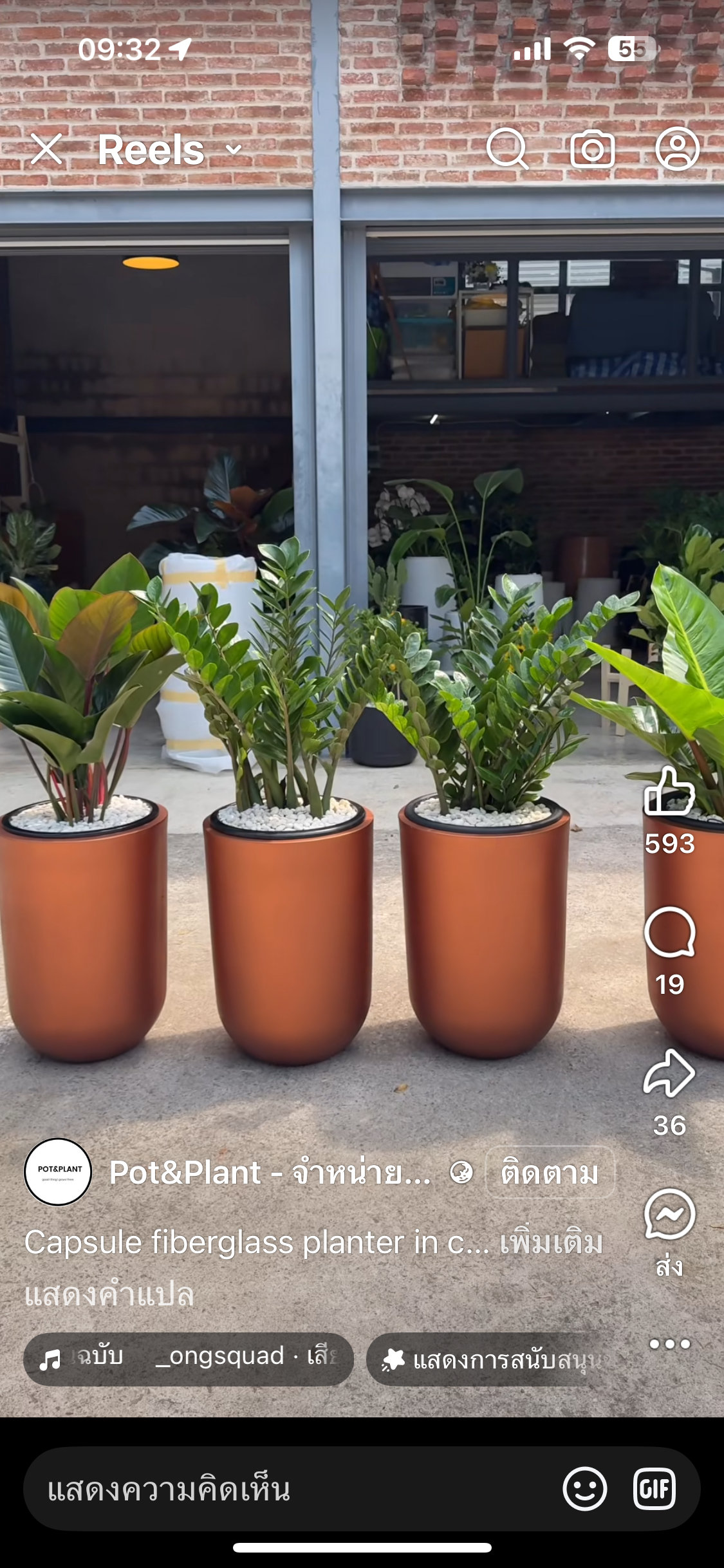The image size is (724, 1568).
Task: Expand the caption with เพิ่มเติม
Action: click(x=552, y=1242)
